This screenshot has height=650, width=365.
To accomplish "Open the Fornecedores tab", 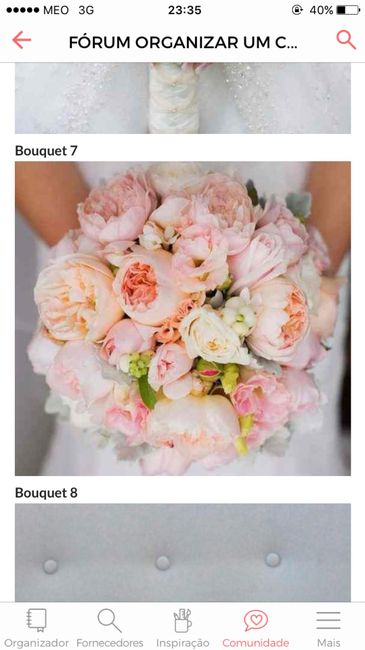I will (x=110, y=628).
